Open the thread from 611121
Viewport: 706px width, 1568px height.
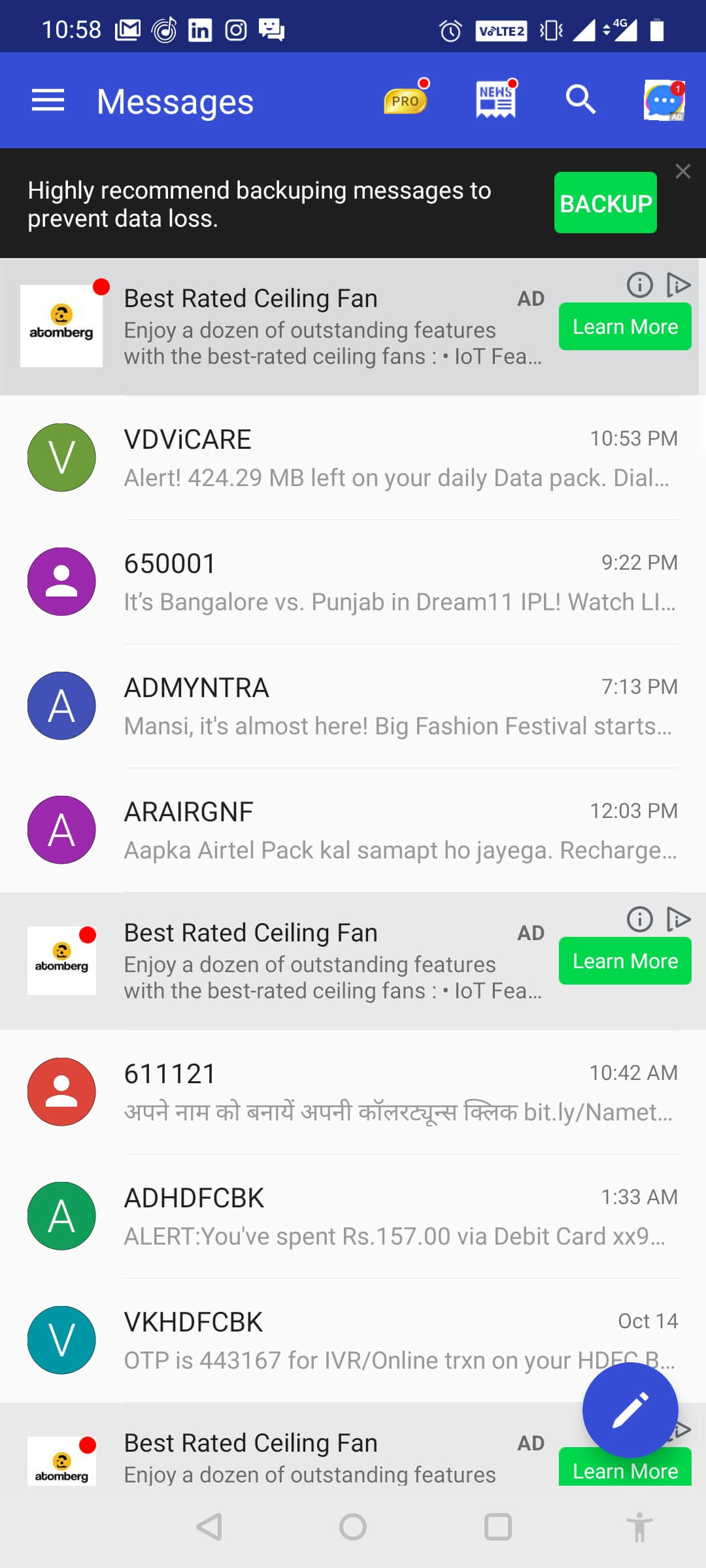point(353,1091)
